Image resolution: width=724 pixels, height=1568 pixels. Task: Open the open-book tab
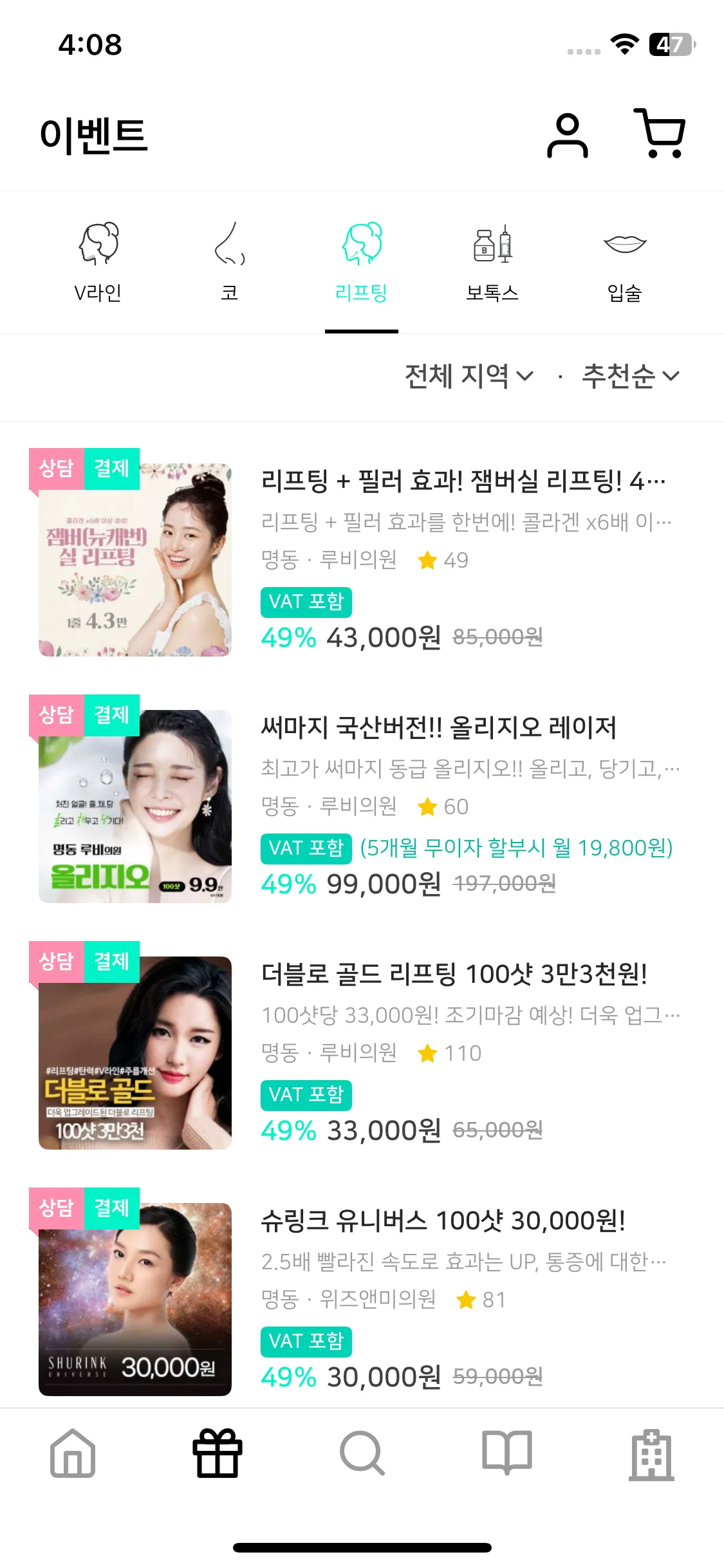point(507,1453)
